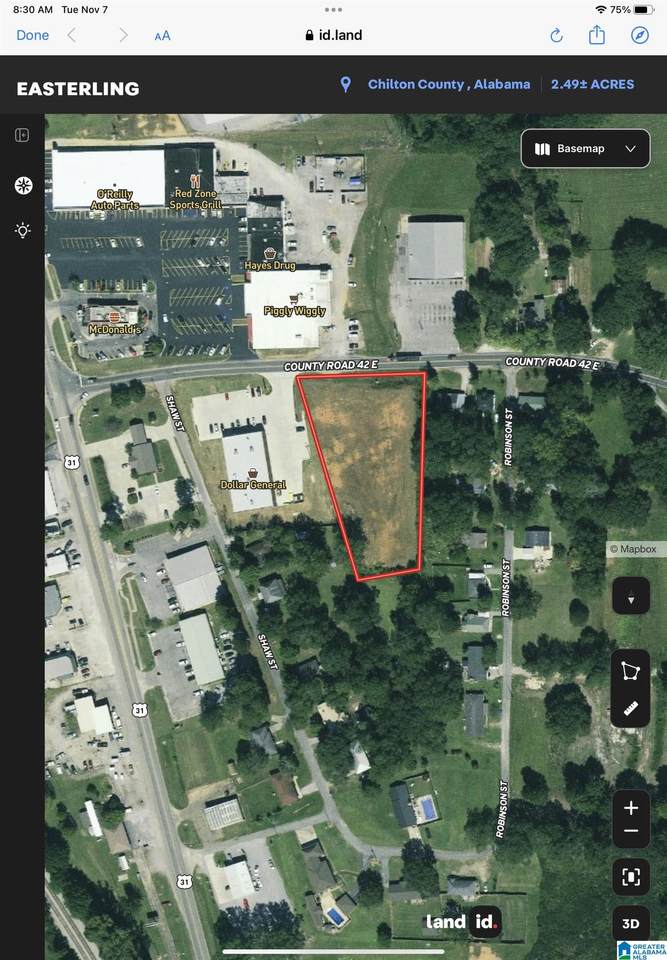
Task: Enter fullscreen map view
Action: 630,878
